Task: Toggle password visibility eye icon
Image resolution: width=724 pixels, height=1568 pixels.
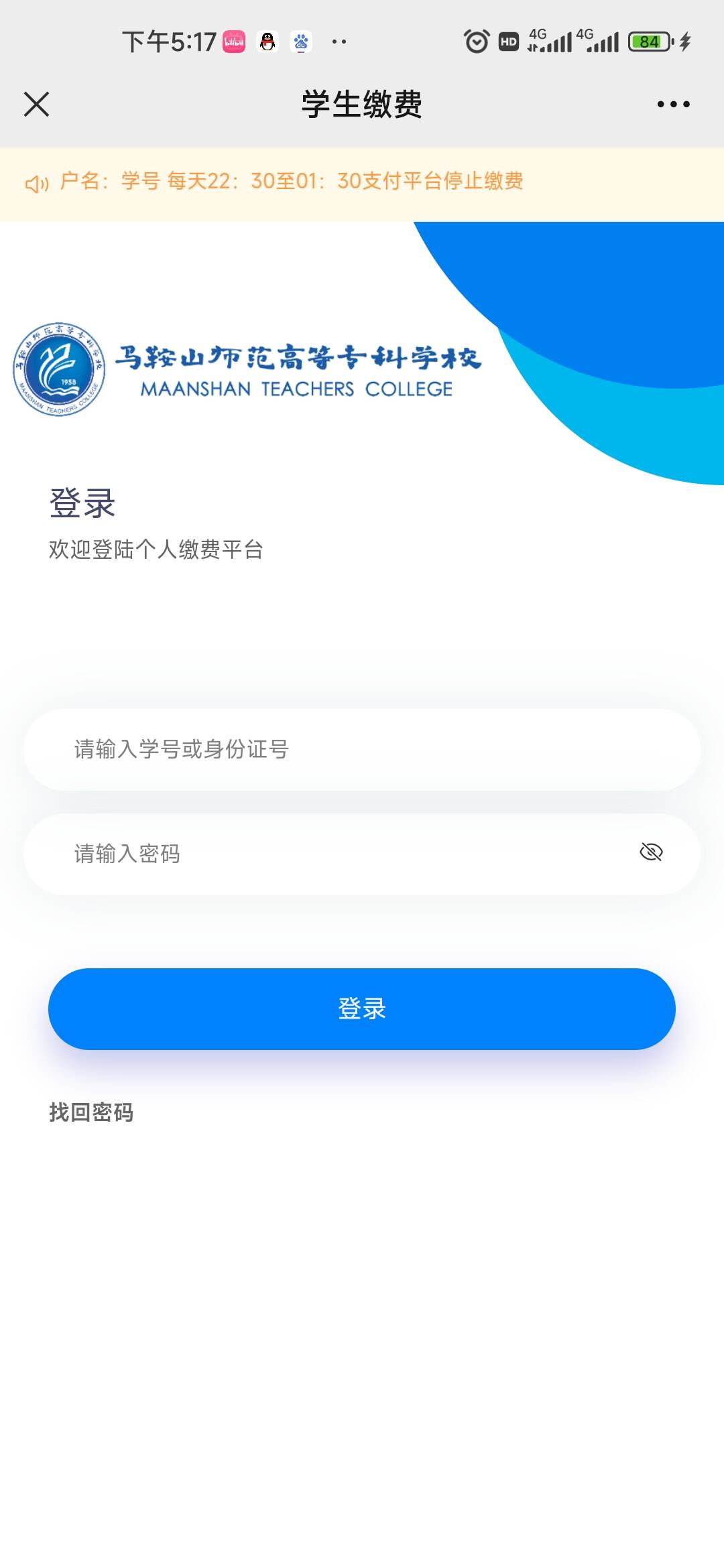Action: 651,852
